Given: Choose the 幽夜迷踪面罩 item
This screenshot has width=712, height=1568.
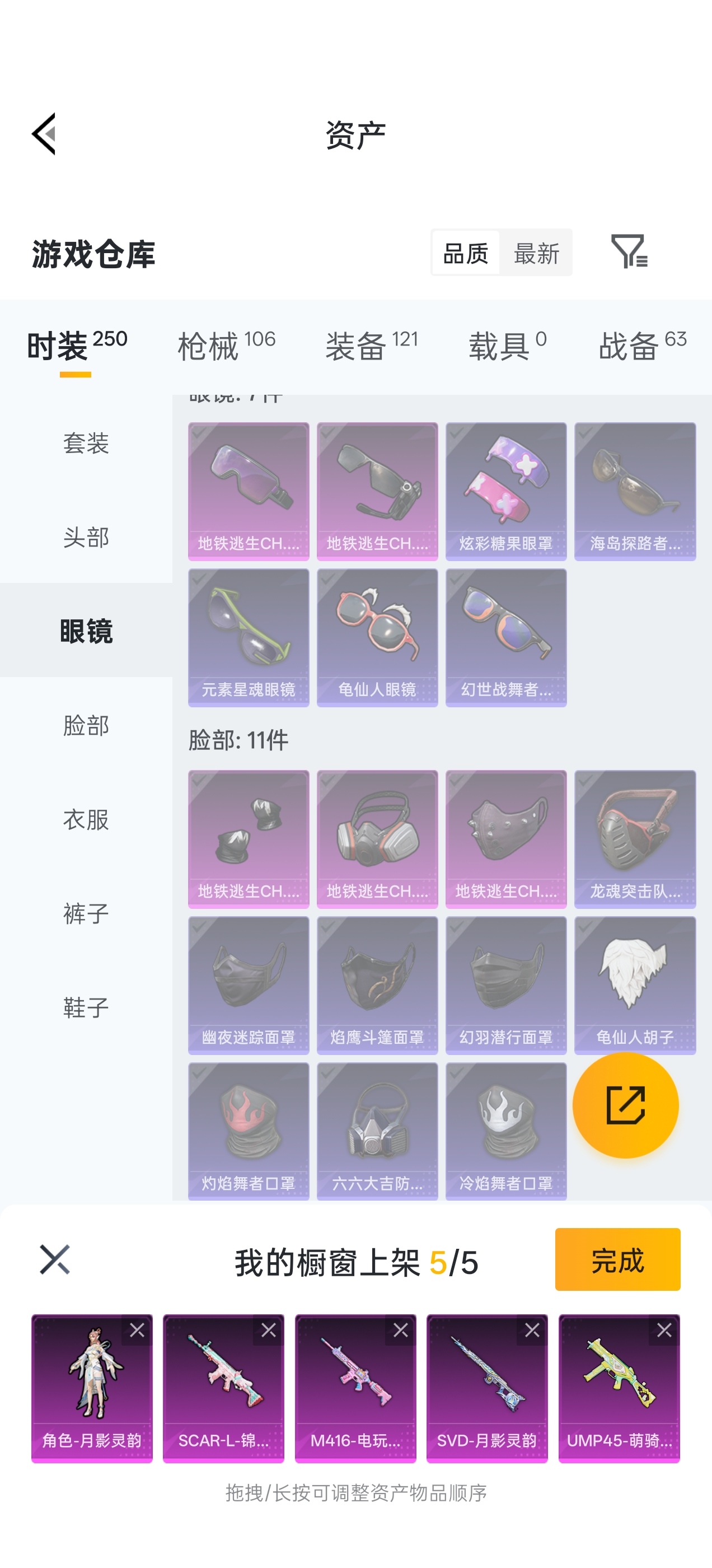Looking at the screenshot, I should pos(249,985).
